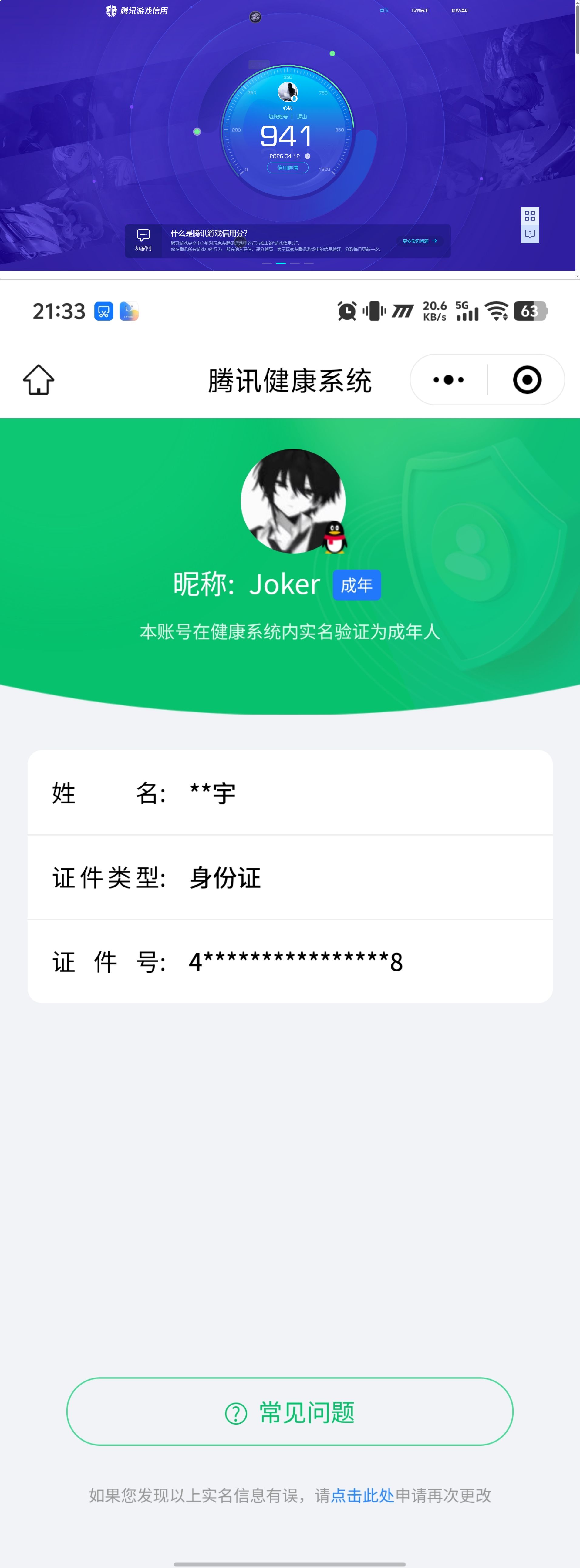This screenshot has width=580, height=1568.
Task: Click the 成年 badge next to the nickname Joker
Action: [x=356, y=584]
